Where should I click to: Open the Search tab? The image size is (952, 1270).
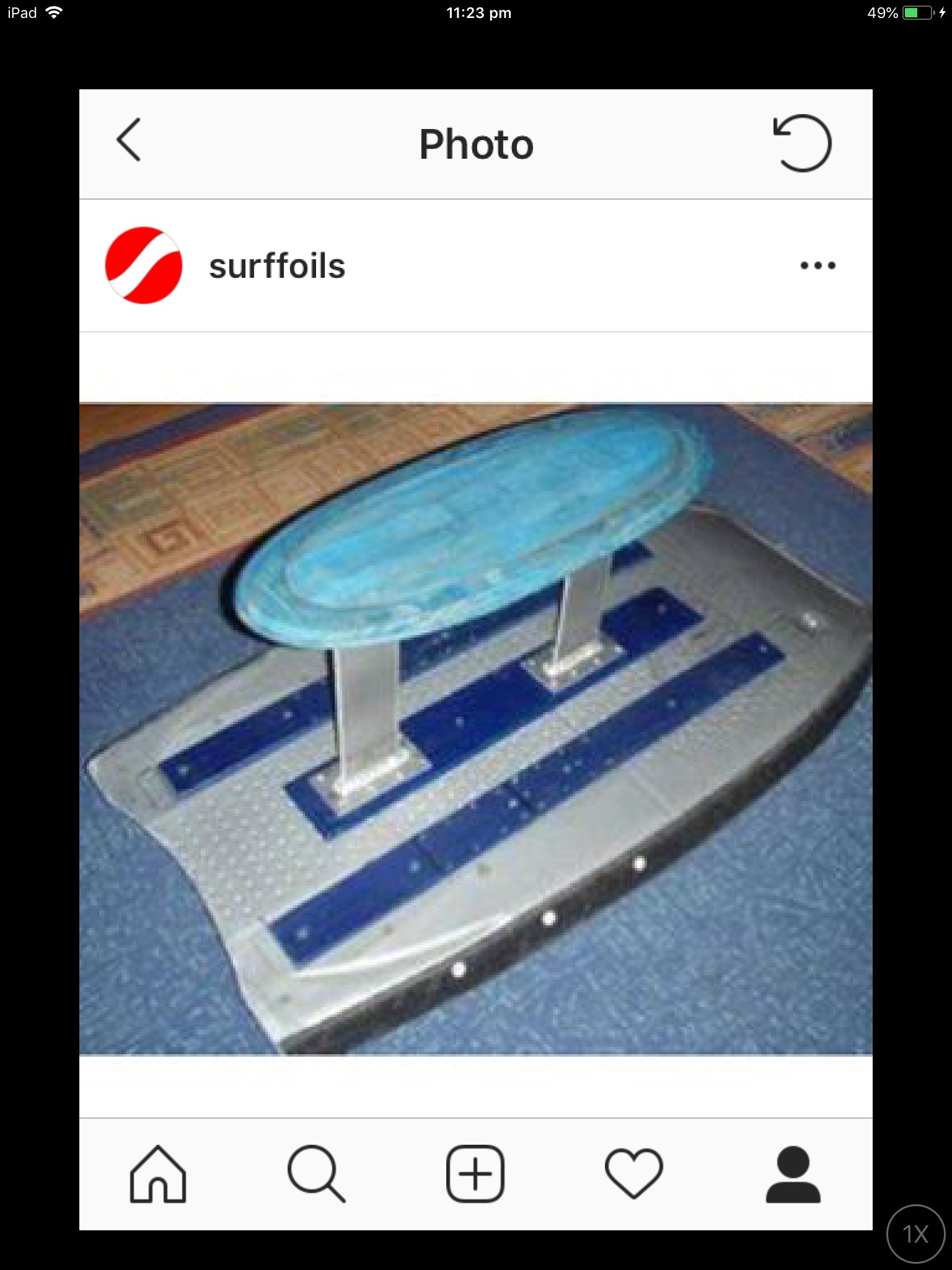pyautogui.click(x=316, y=1175)
